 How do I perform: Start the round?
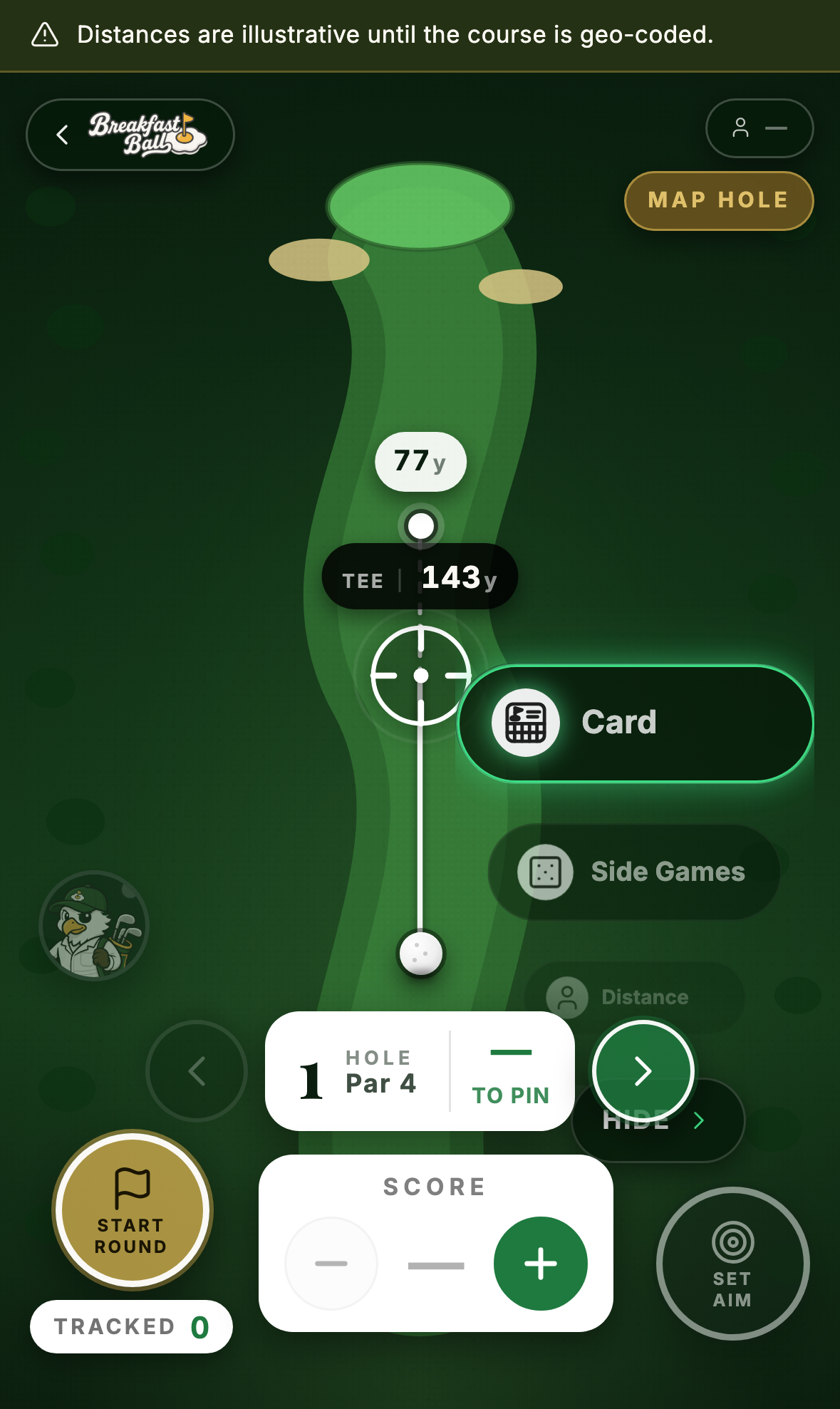tap(132, 1210)
